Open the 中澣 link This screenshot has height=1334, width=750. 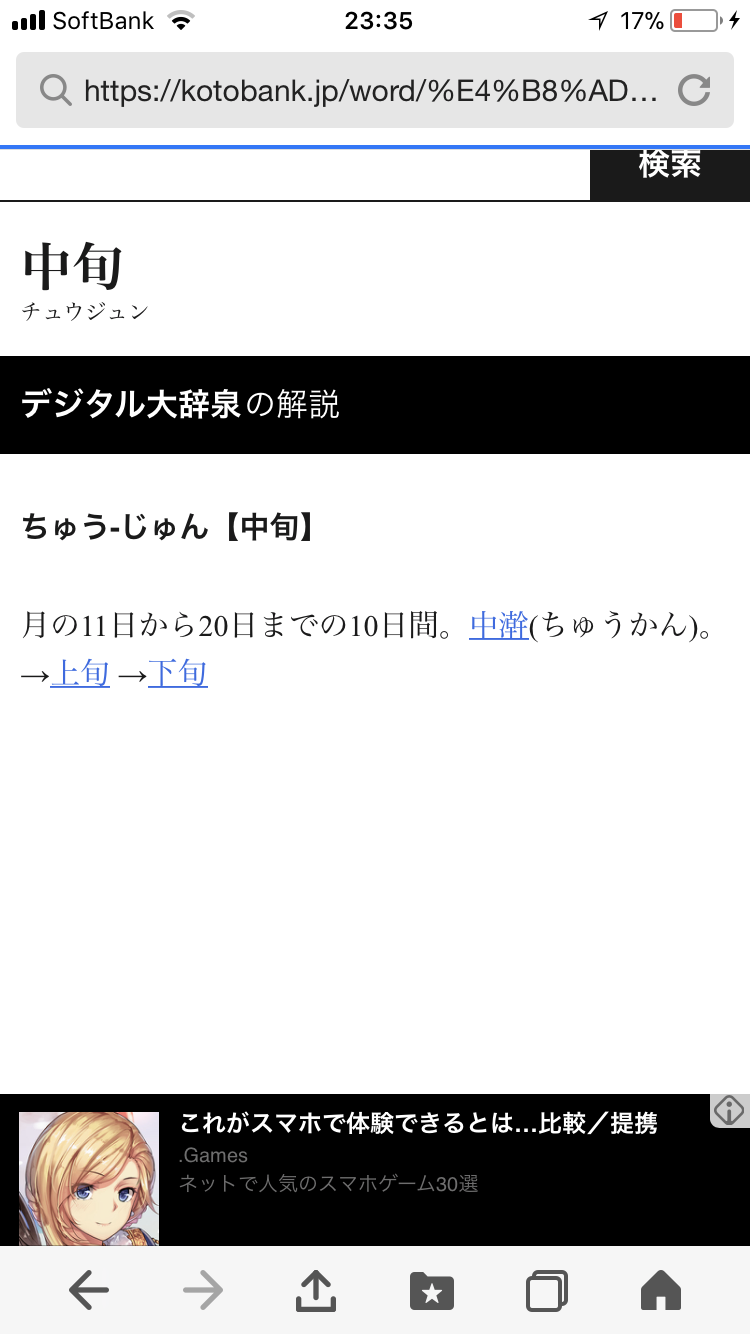coord(498,627)
